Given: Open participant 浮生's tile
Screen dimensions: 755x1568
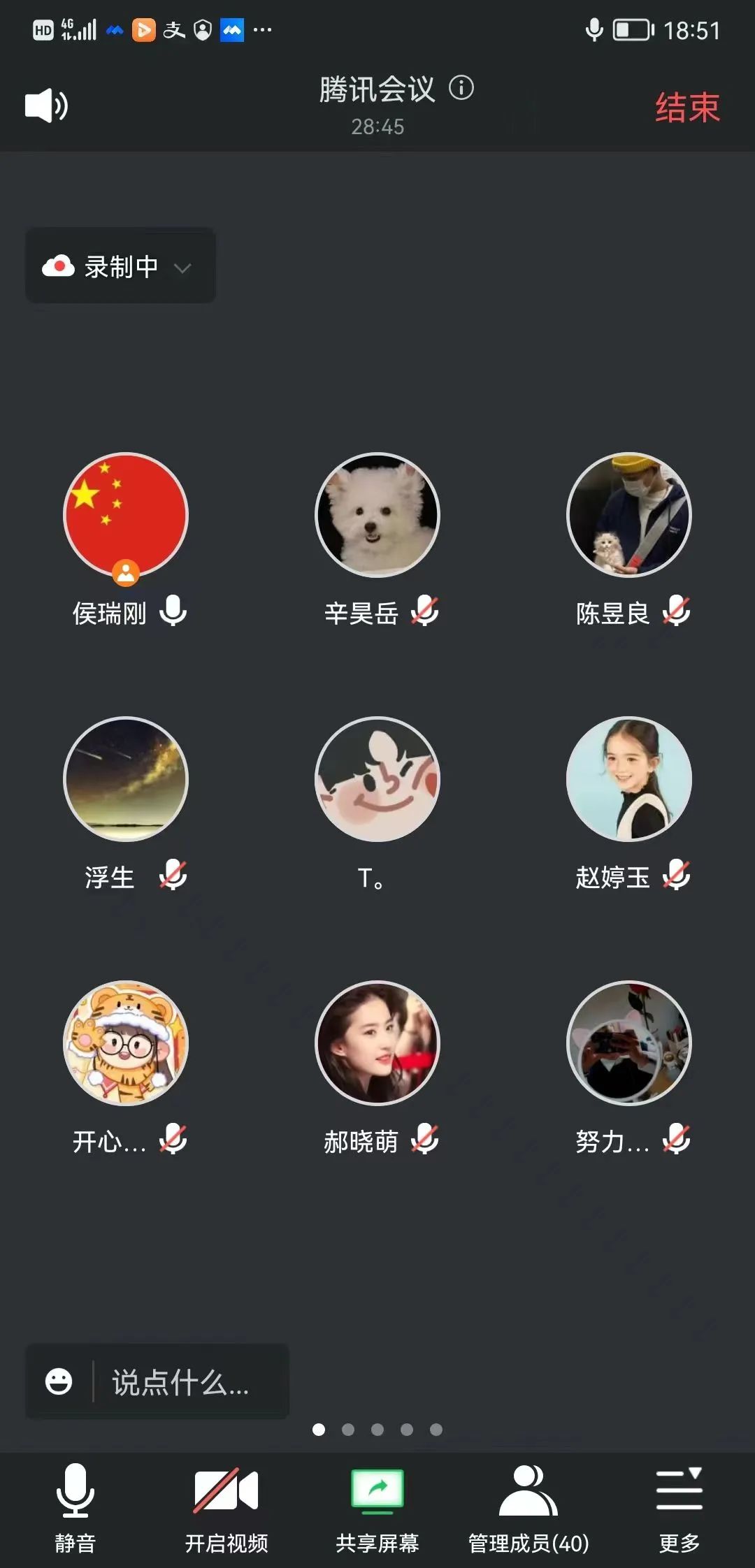Looking at the screenshot, I should [126, 779].
